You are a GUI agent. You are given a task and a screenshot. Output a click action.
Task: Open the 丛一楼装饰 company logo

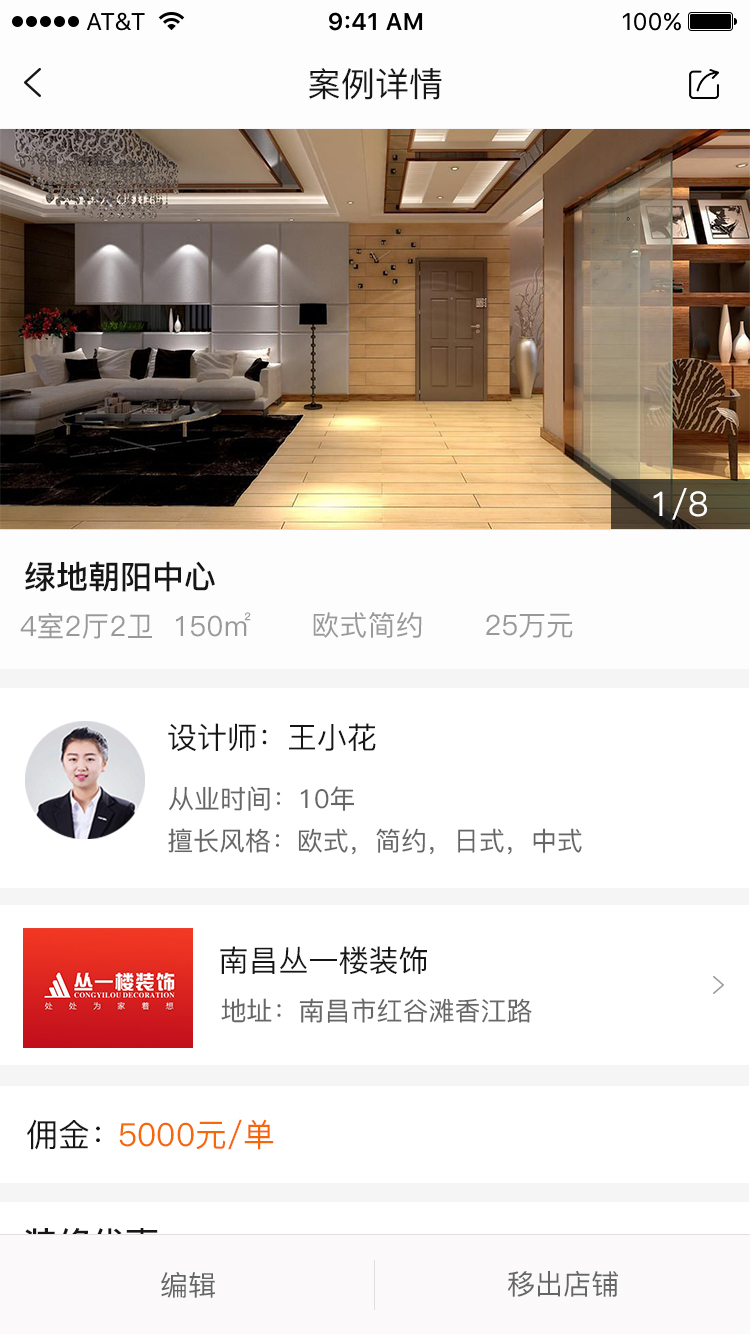pos(107,988)
